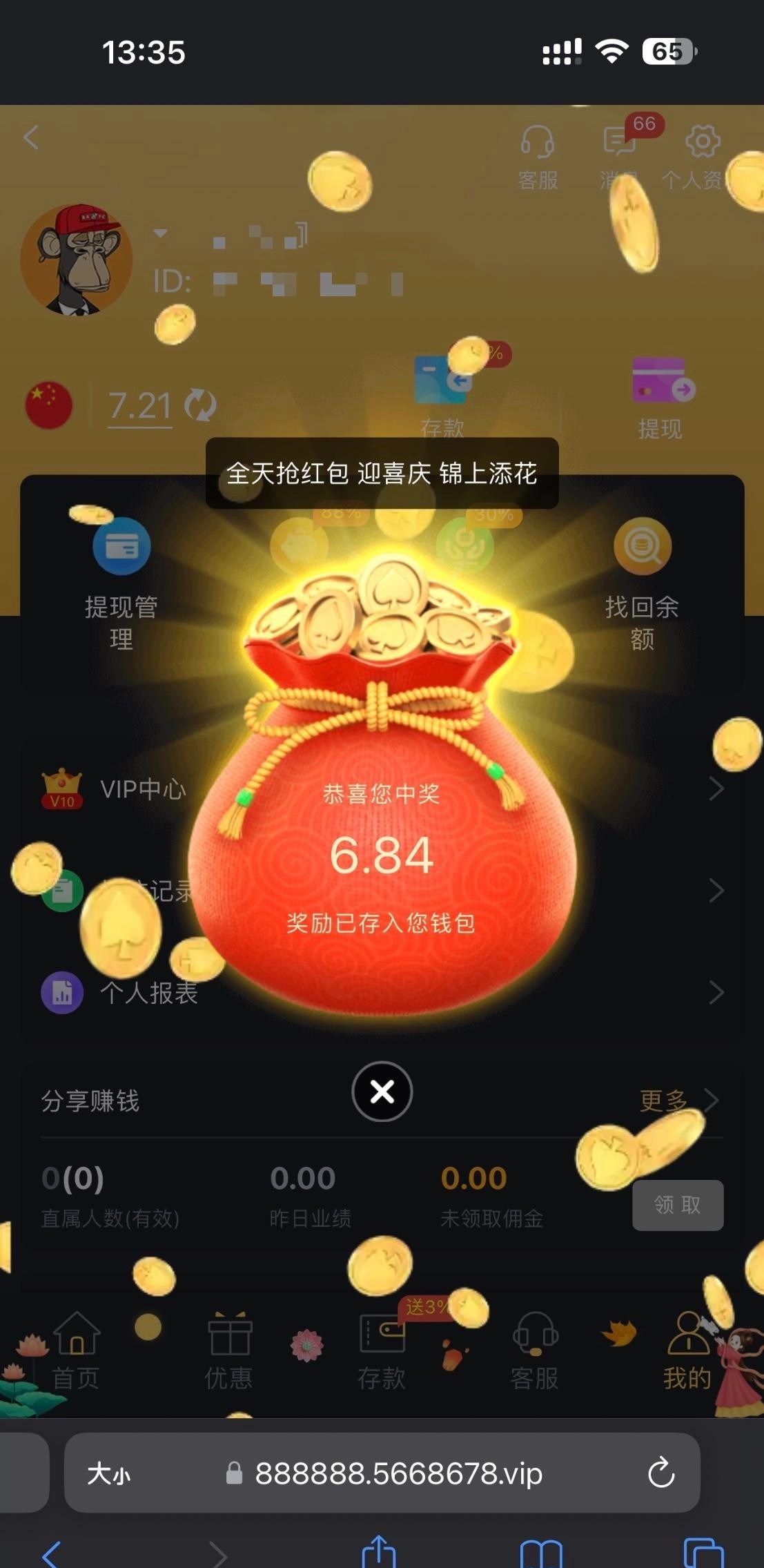764x1568 pixels.
Task: Switch to 优惠 tab
Action: click(x=229, y=1351)
